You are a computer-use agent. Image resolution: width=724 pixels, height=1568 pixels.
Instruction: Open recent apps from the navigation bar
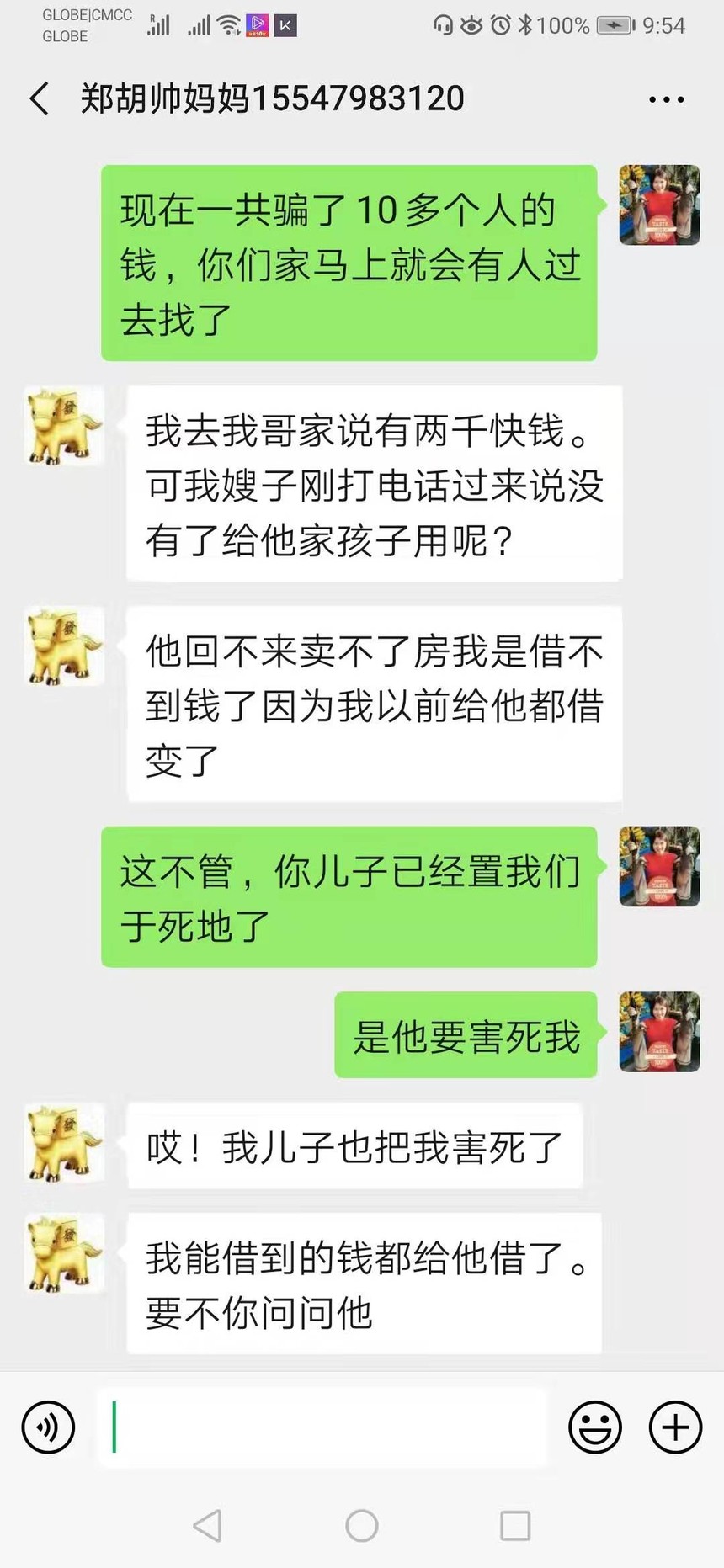pos(515,1524)
